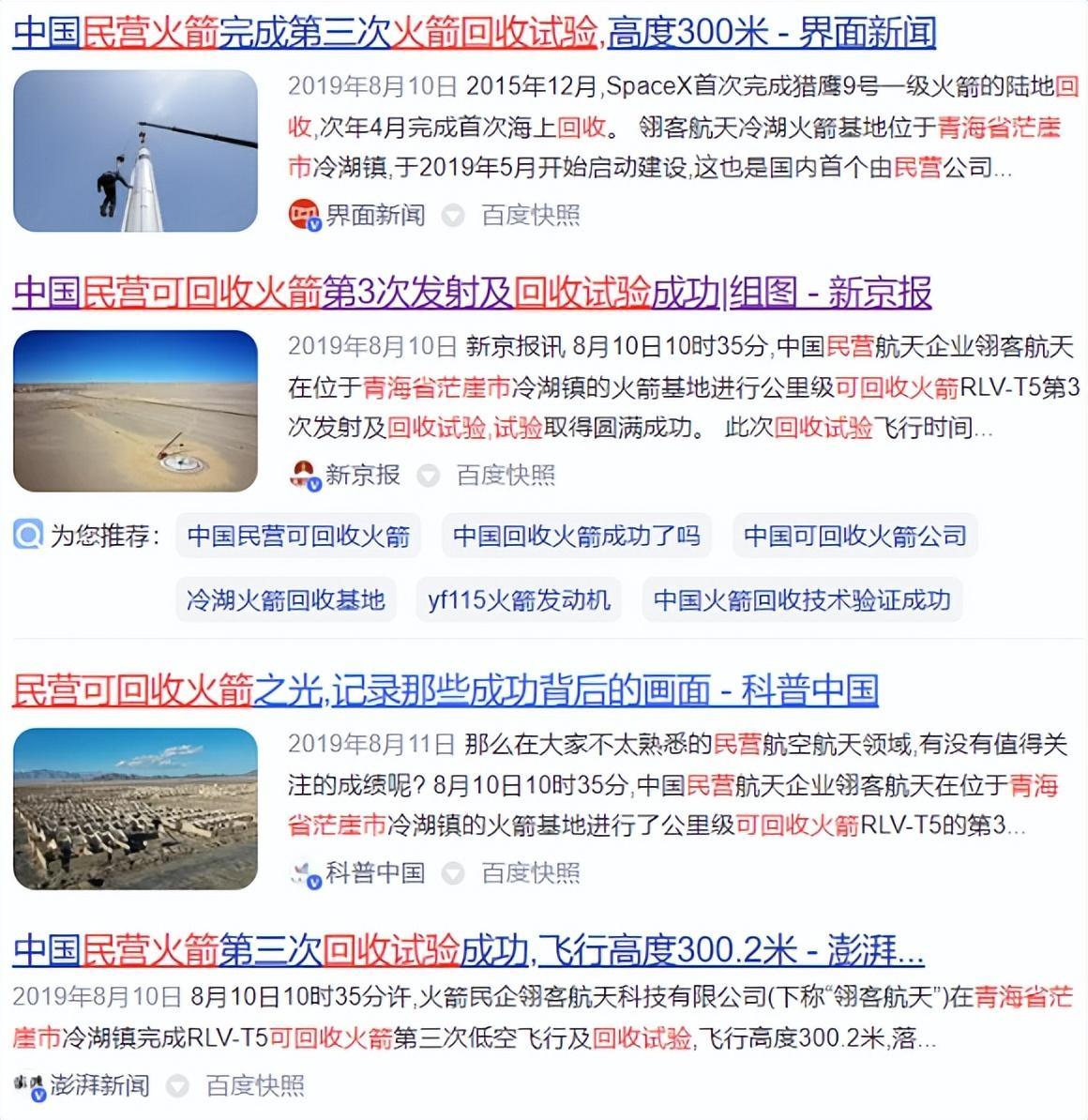This screenshot has width=1088, height=1120.
Task: Search the suggestion 中国回收火箭成功了吗
Action: point(576,536)
